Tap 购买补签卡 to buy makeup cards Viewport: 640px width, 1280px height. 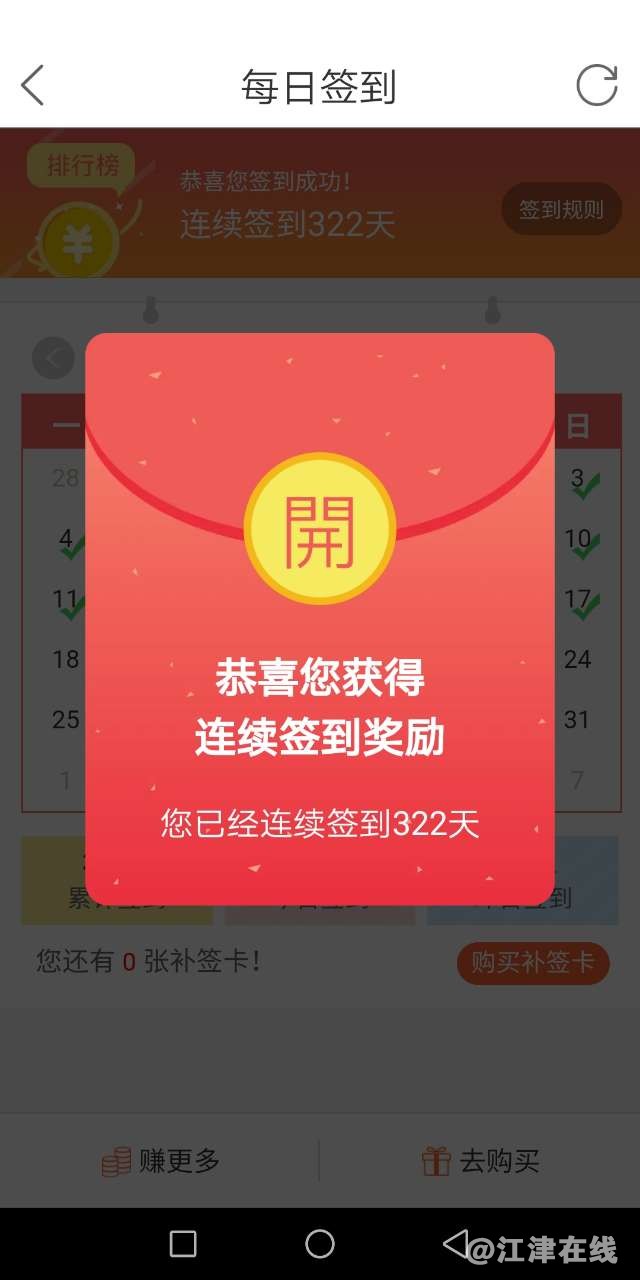pos(533,963)
